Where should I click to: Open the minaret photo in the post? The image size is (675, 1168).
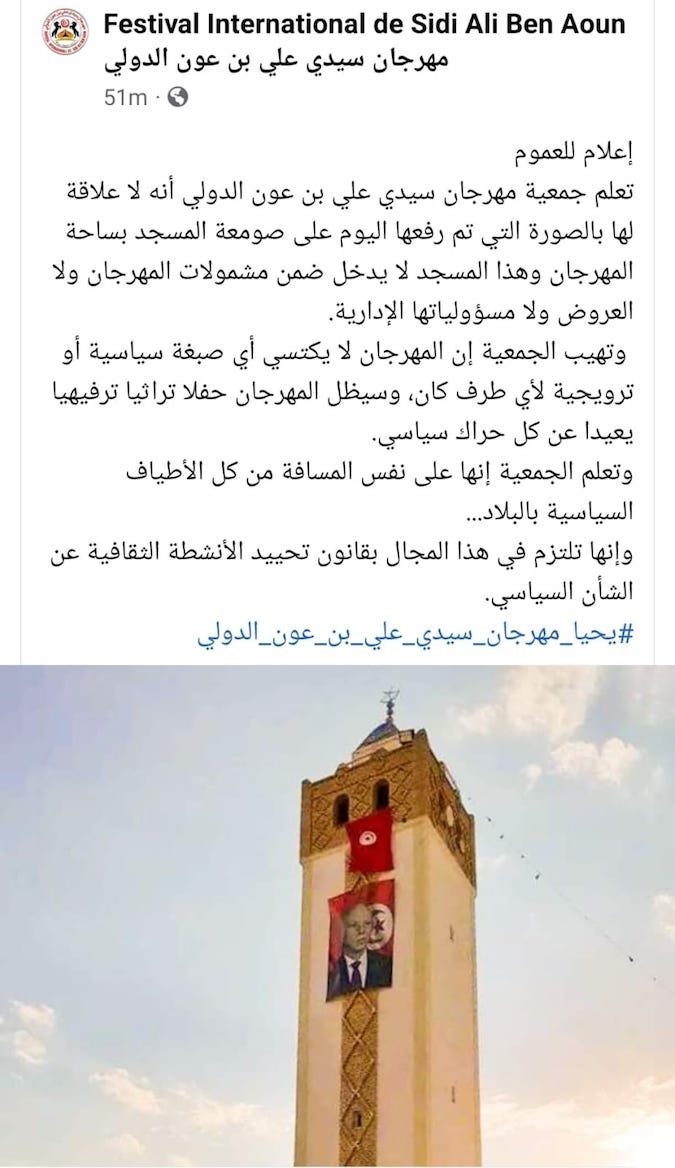click(x=338, y=915)
